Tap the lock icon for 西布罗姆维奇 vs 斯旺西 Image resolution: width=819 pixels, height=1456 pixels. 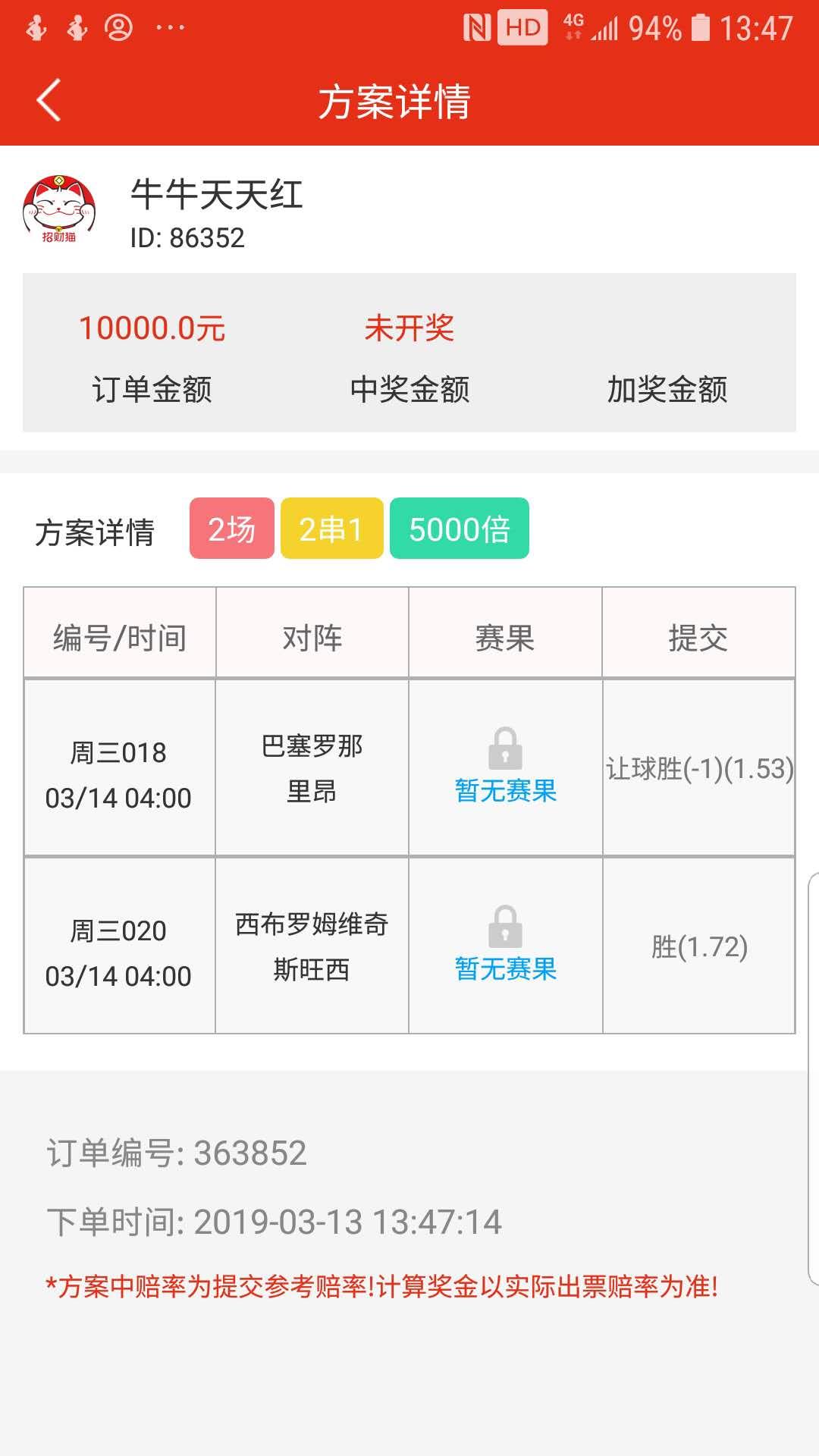[505, 927]
